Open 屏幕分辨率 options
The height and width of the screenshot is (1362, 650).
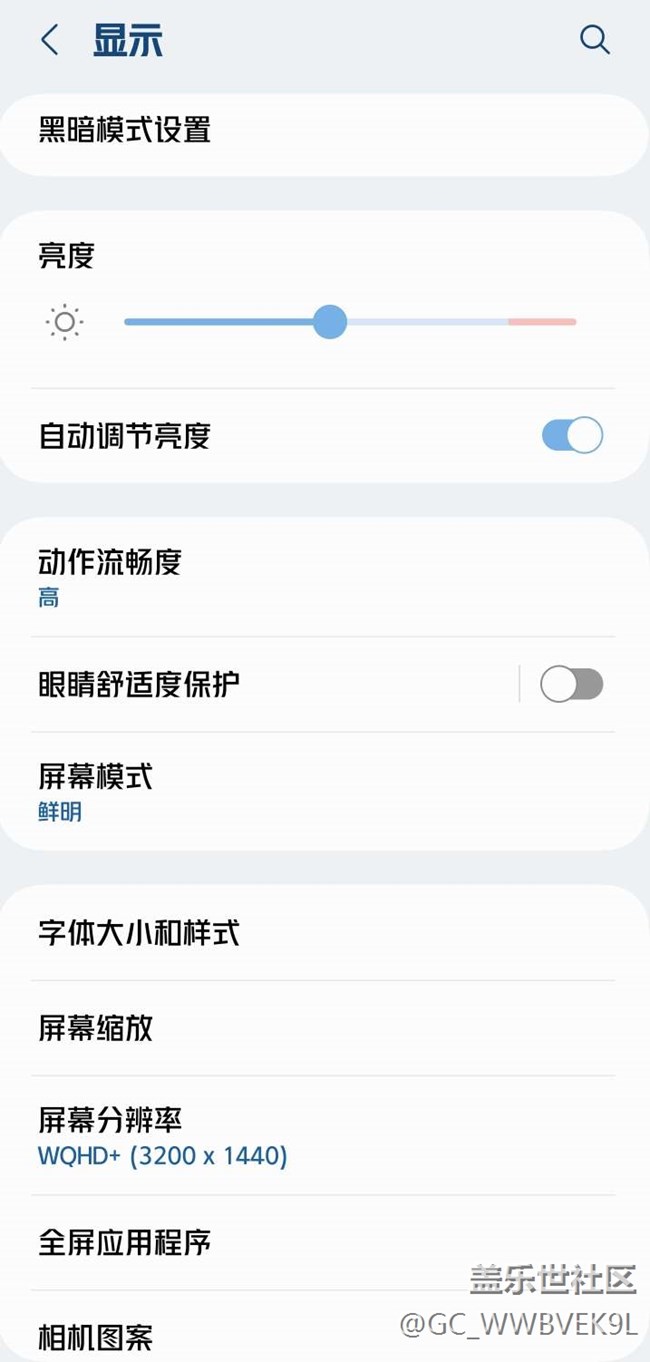click(325, 1136)
